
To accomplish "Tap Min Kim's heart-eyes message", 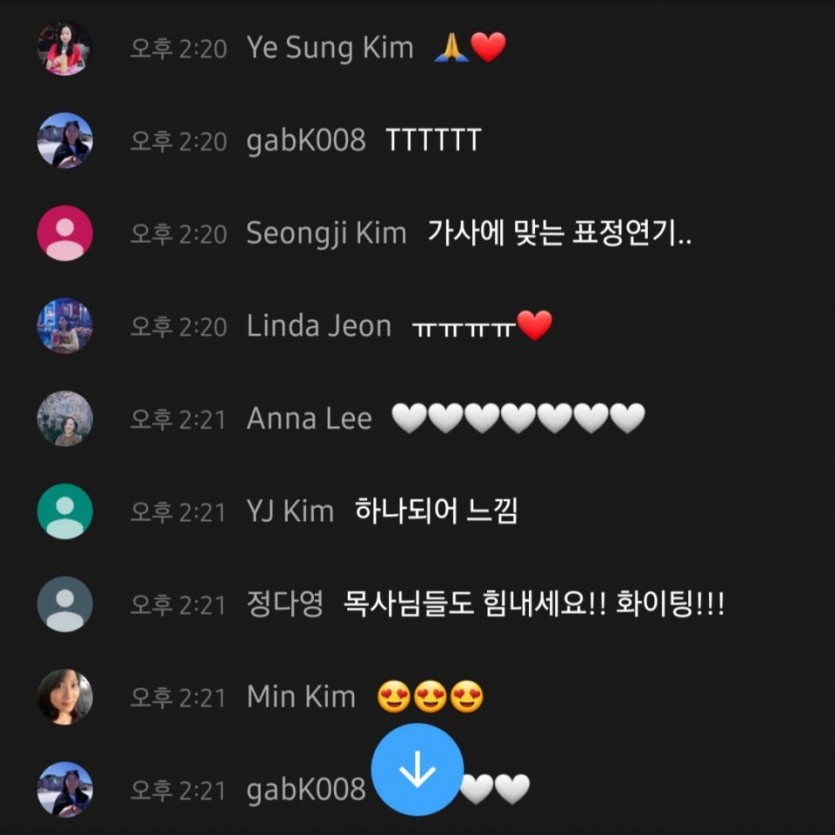I will tap(430, 697).
